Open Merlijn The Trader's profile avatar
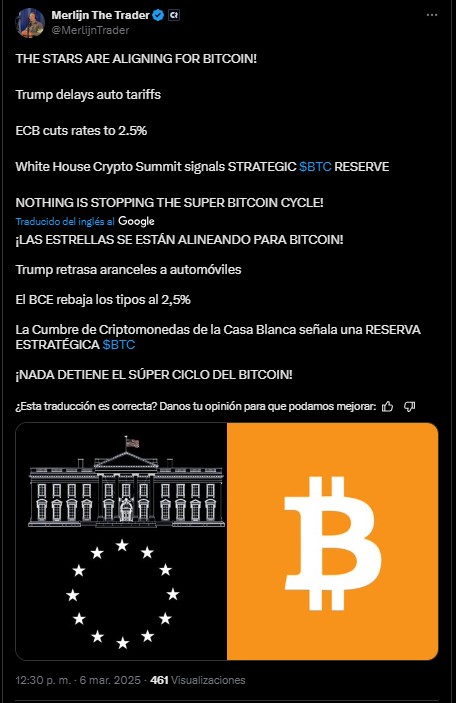Viewport: 456px width, 703px height. 30,22
